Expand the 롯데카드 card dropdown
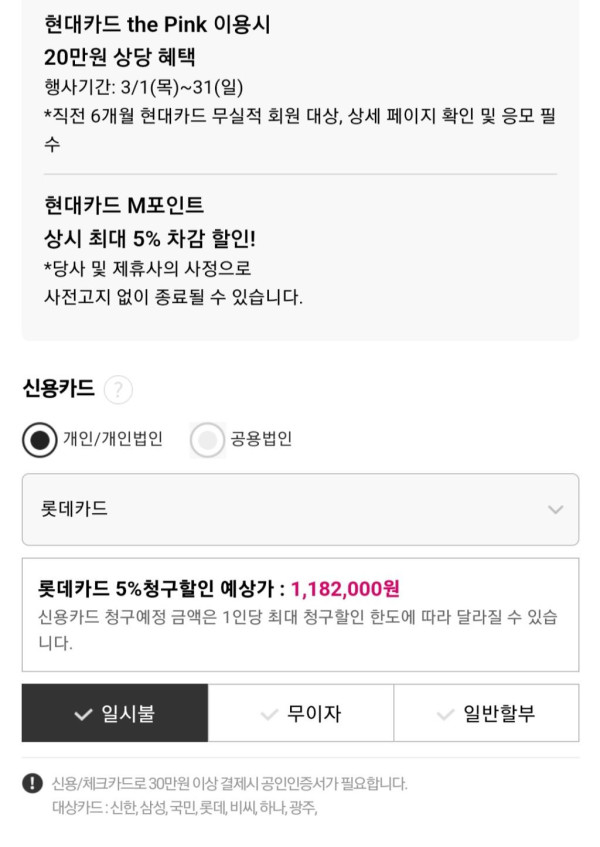The image size is (600, 847). 300,509
